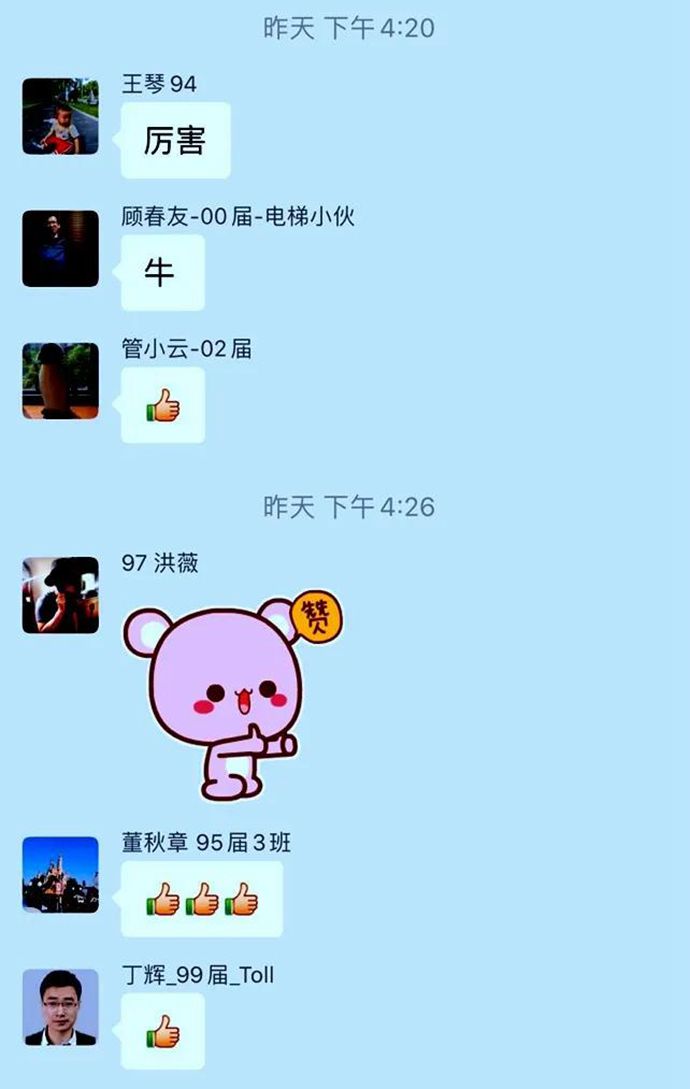690x1089 pixels.
Task: Open 97 洪薇's avatar
Action: click(60, 595)
